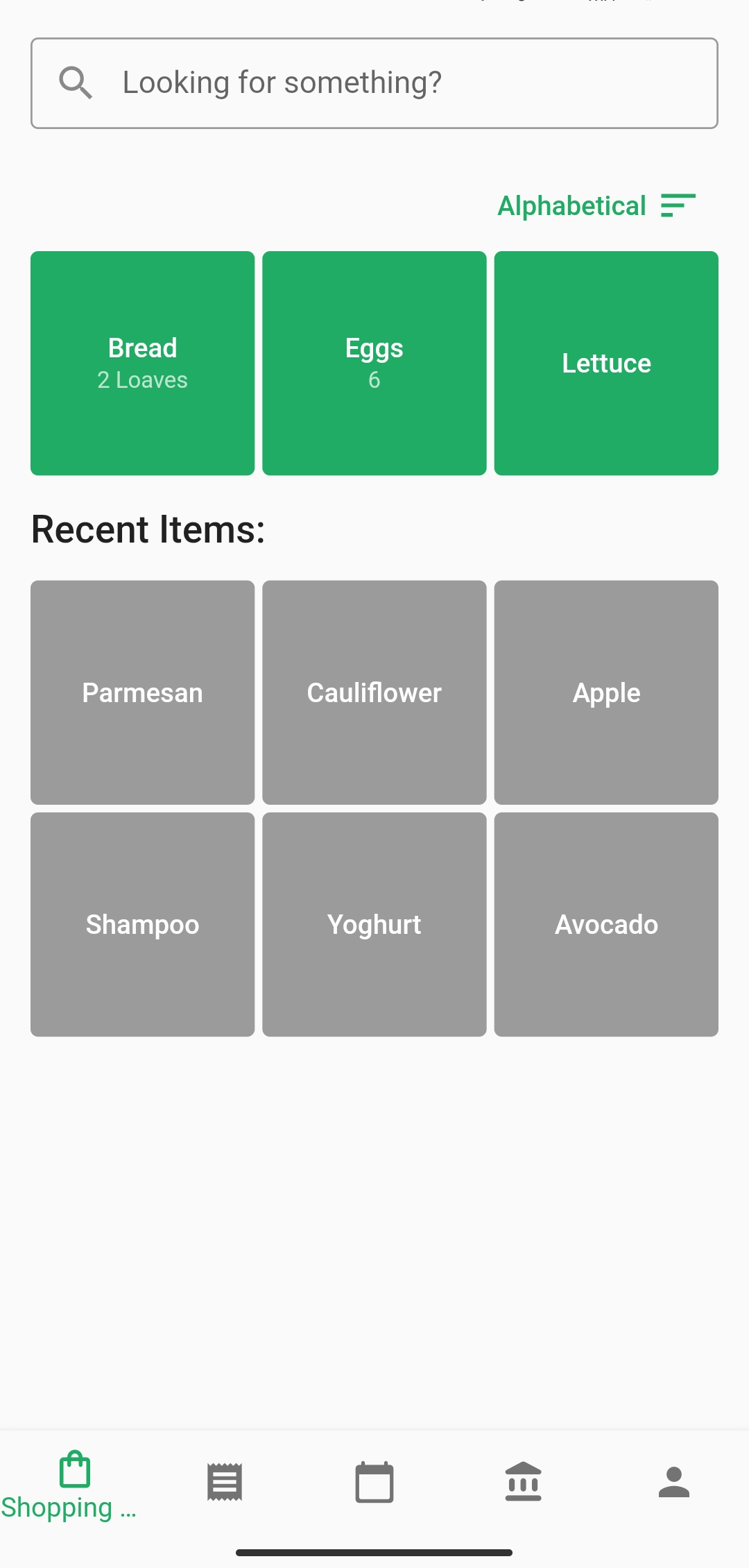This screenshot has height=1568, width=749.
Task: Open the bank building tab
Action: point(524,1483)
